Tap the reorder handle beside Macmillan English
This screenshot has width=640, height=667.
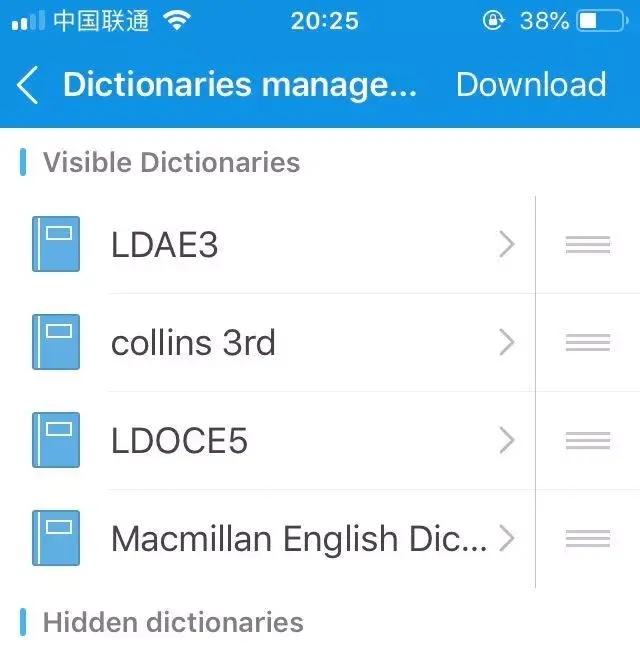click(588, 539)
